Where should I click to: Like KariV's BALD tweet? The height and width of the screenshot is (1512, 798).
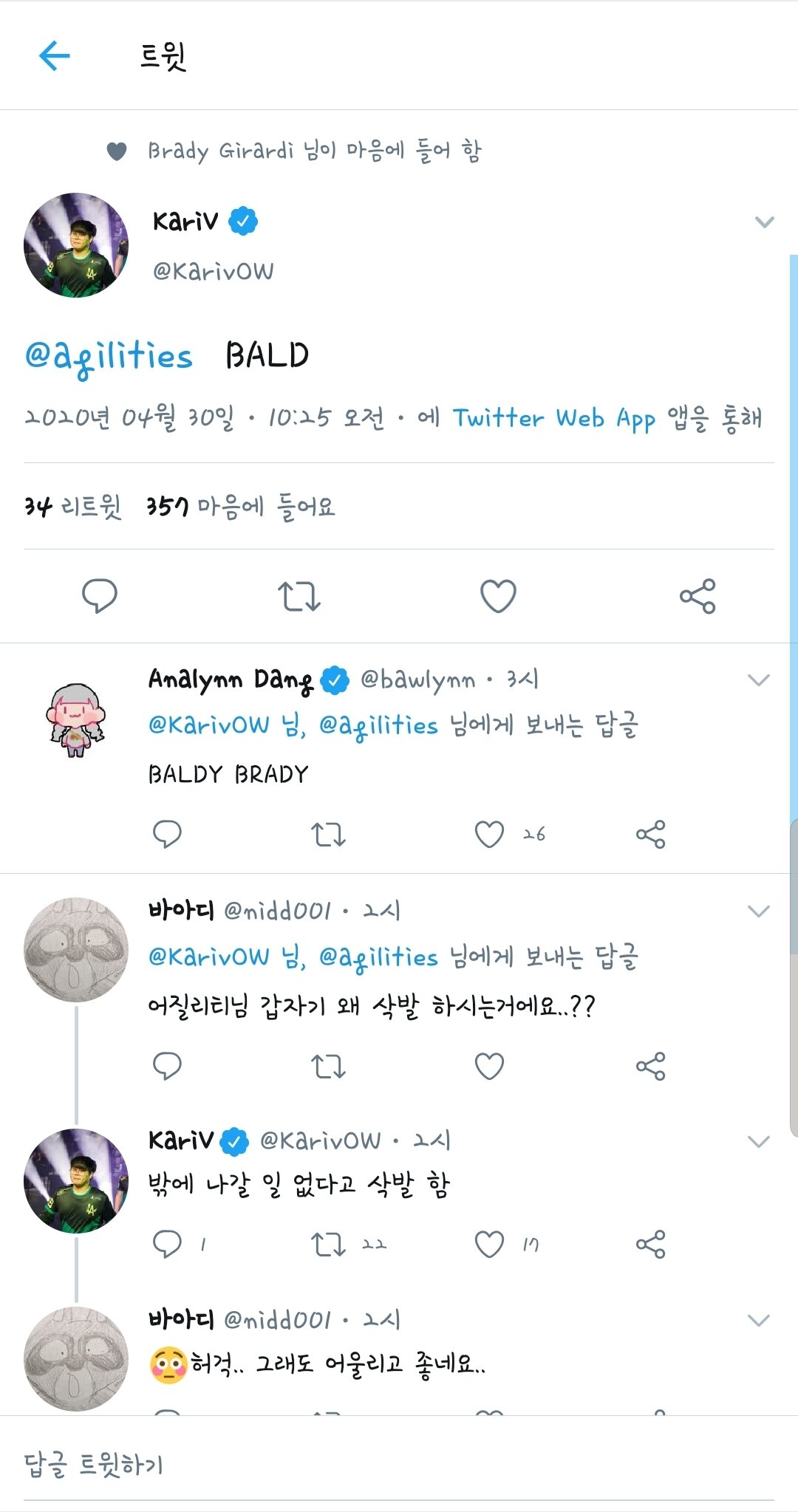coord(498,595)
